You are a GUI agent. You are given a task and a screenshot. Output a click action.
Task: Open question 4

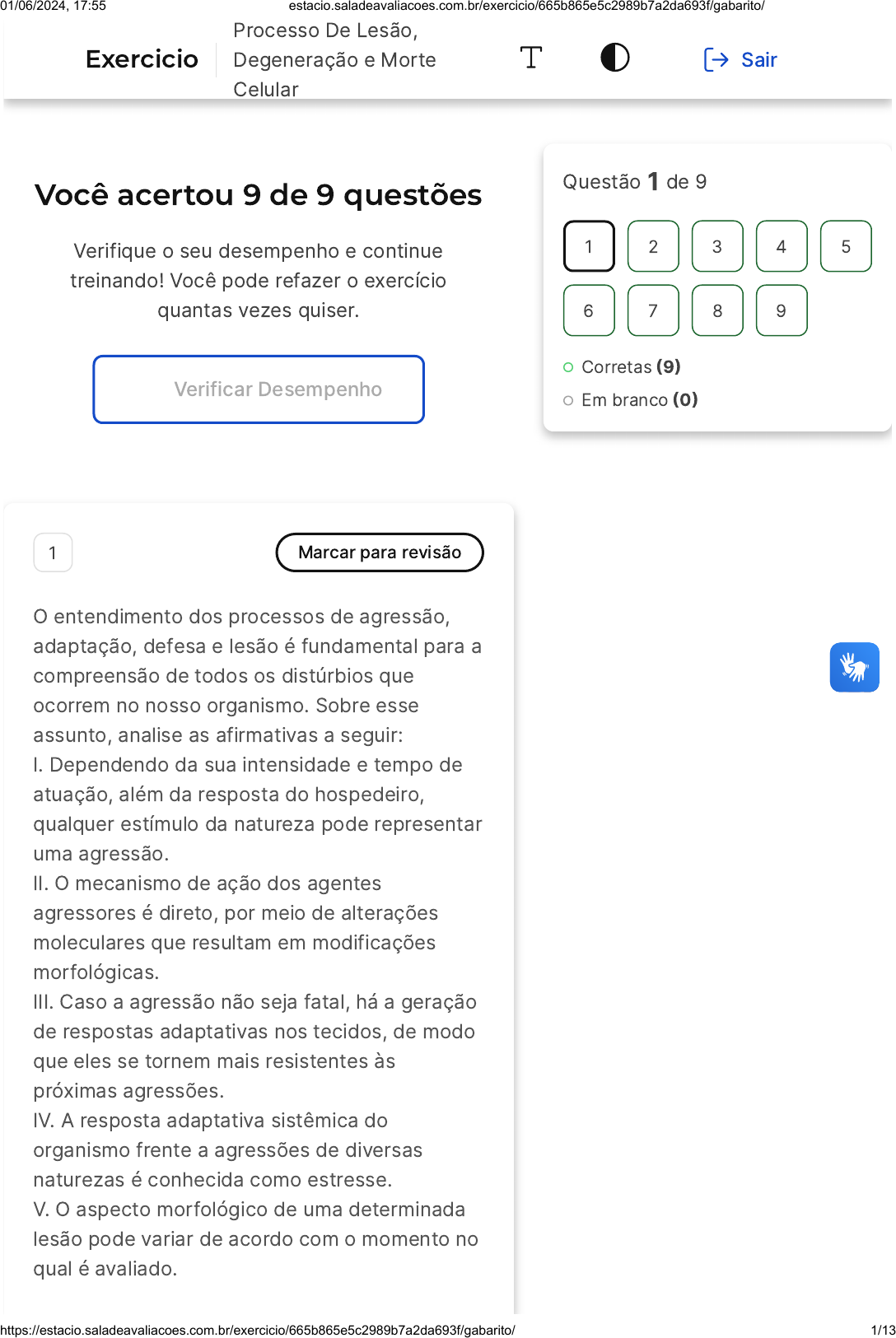click(x=782, y=246)
